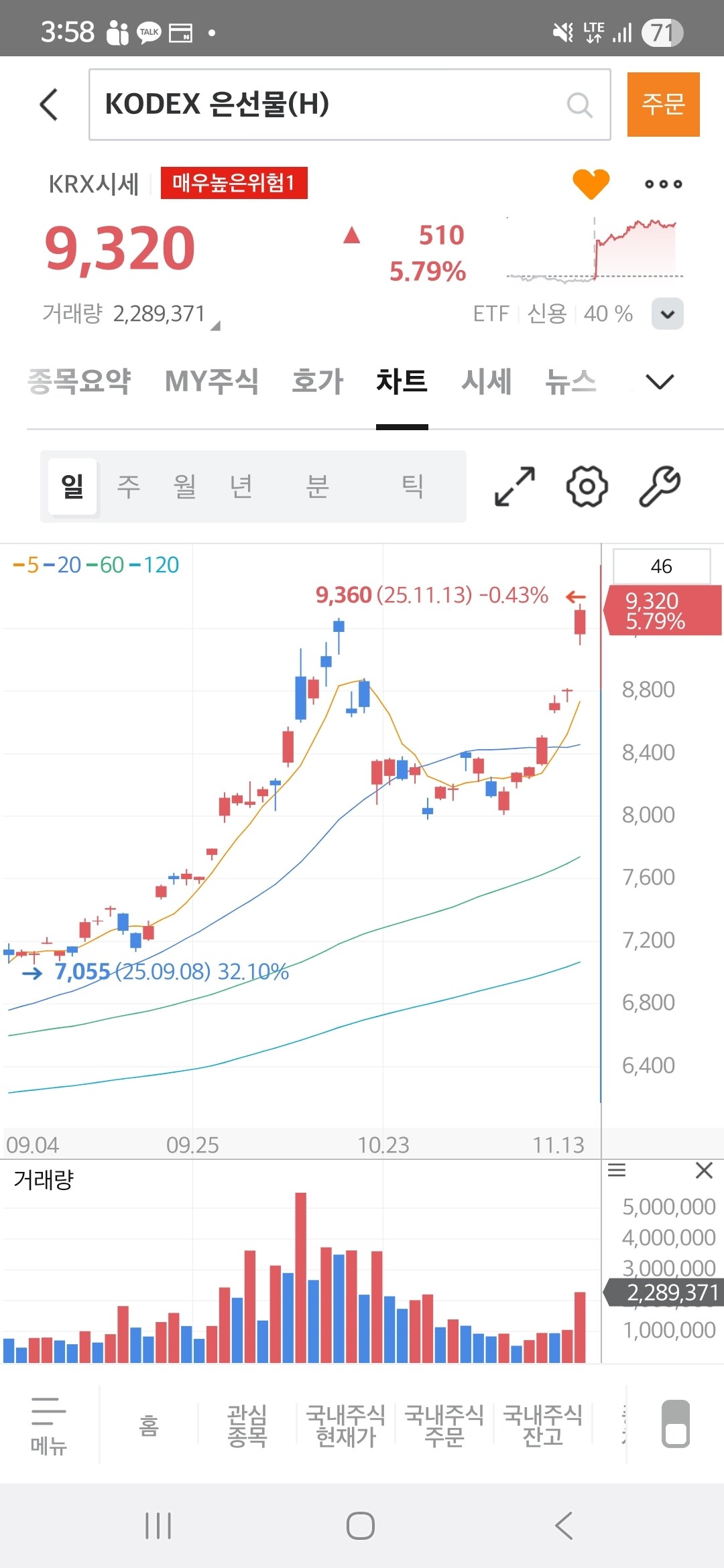Close the 거래량 volume panel

(x=704, y=1171)
